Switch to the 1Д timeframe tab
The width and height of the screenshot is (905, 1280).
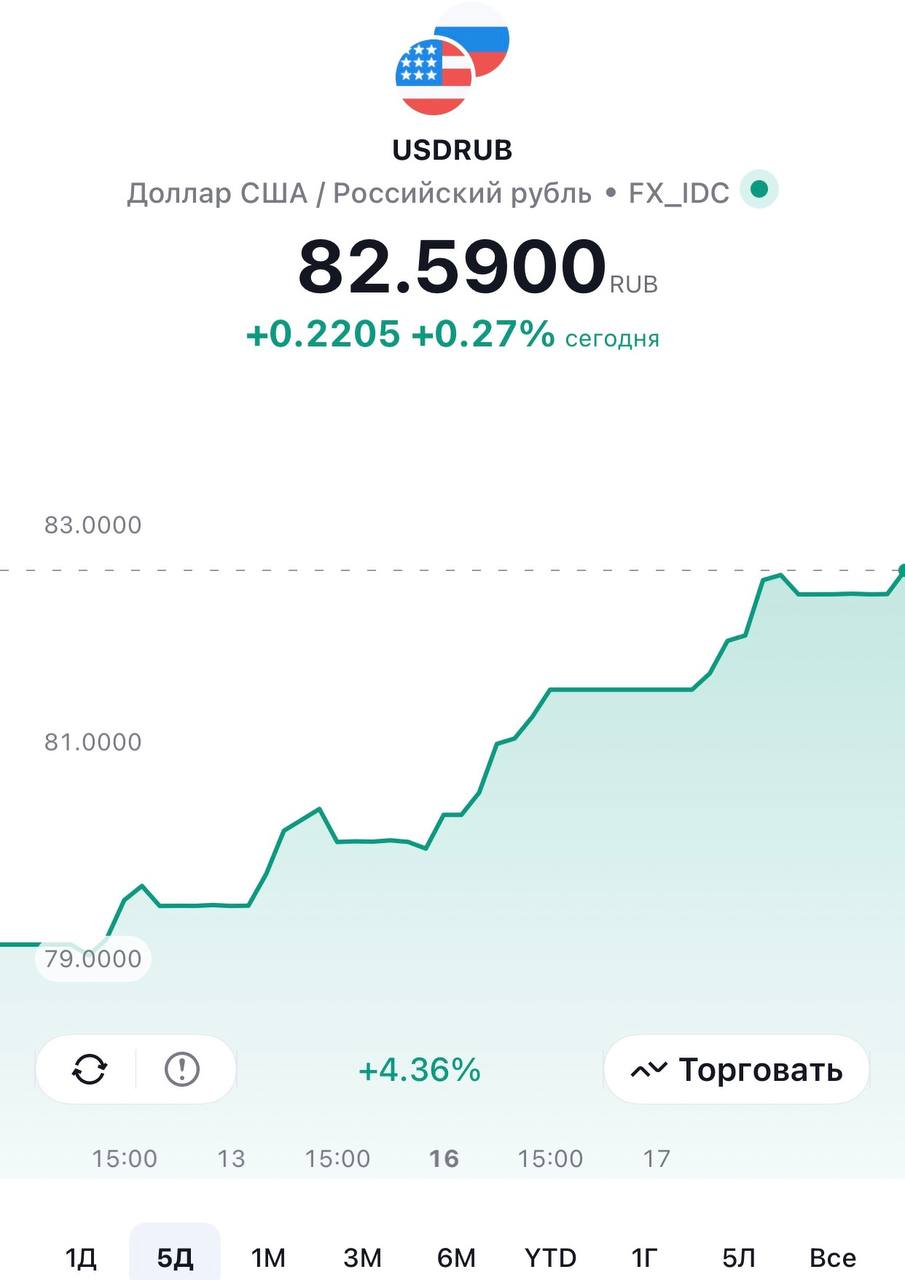80,1257
